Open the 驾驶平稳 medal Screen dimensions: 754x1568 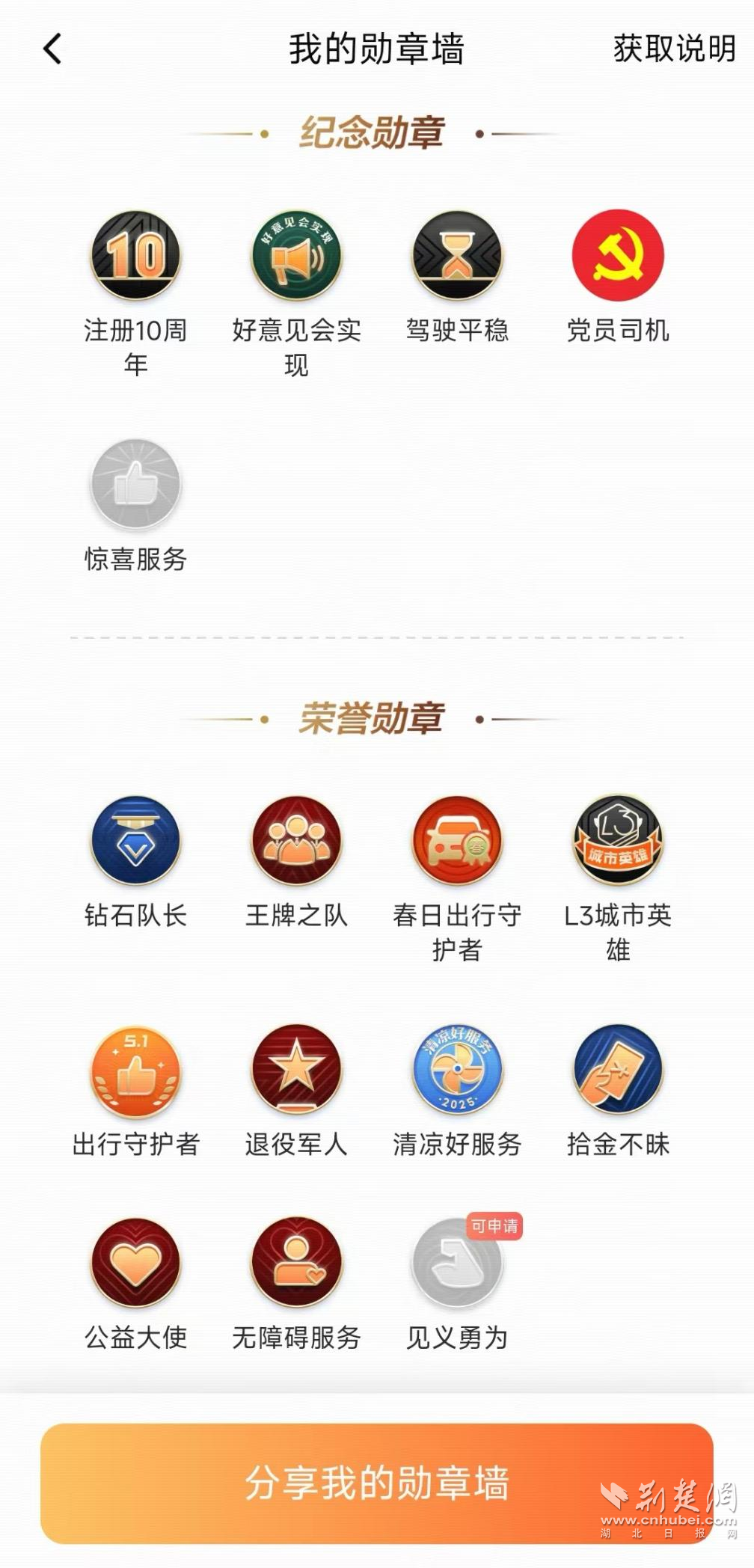pos(457,256)
